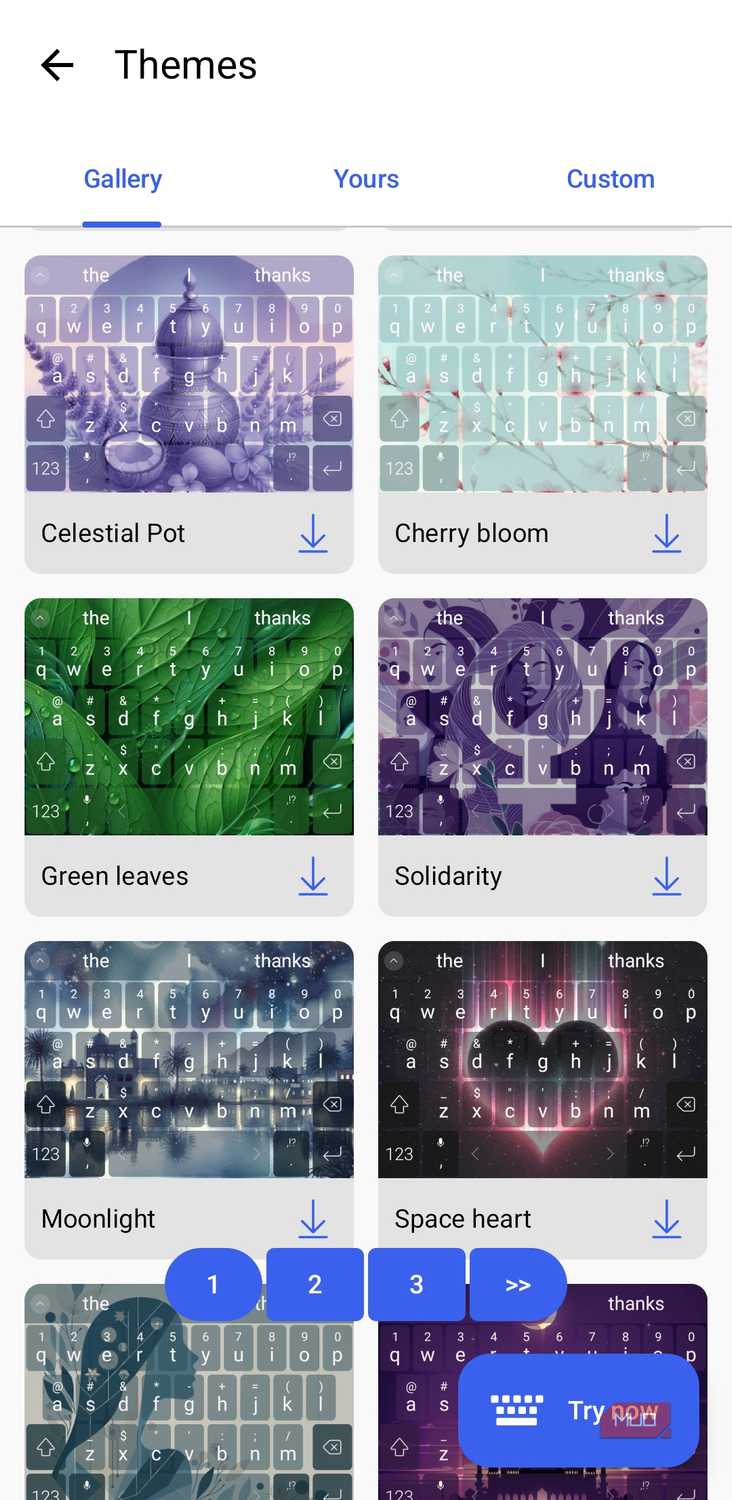Switch to the Custom tab
The width and height of the screenshot is (732, 1500).
point(610,179)
